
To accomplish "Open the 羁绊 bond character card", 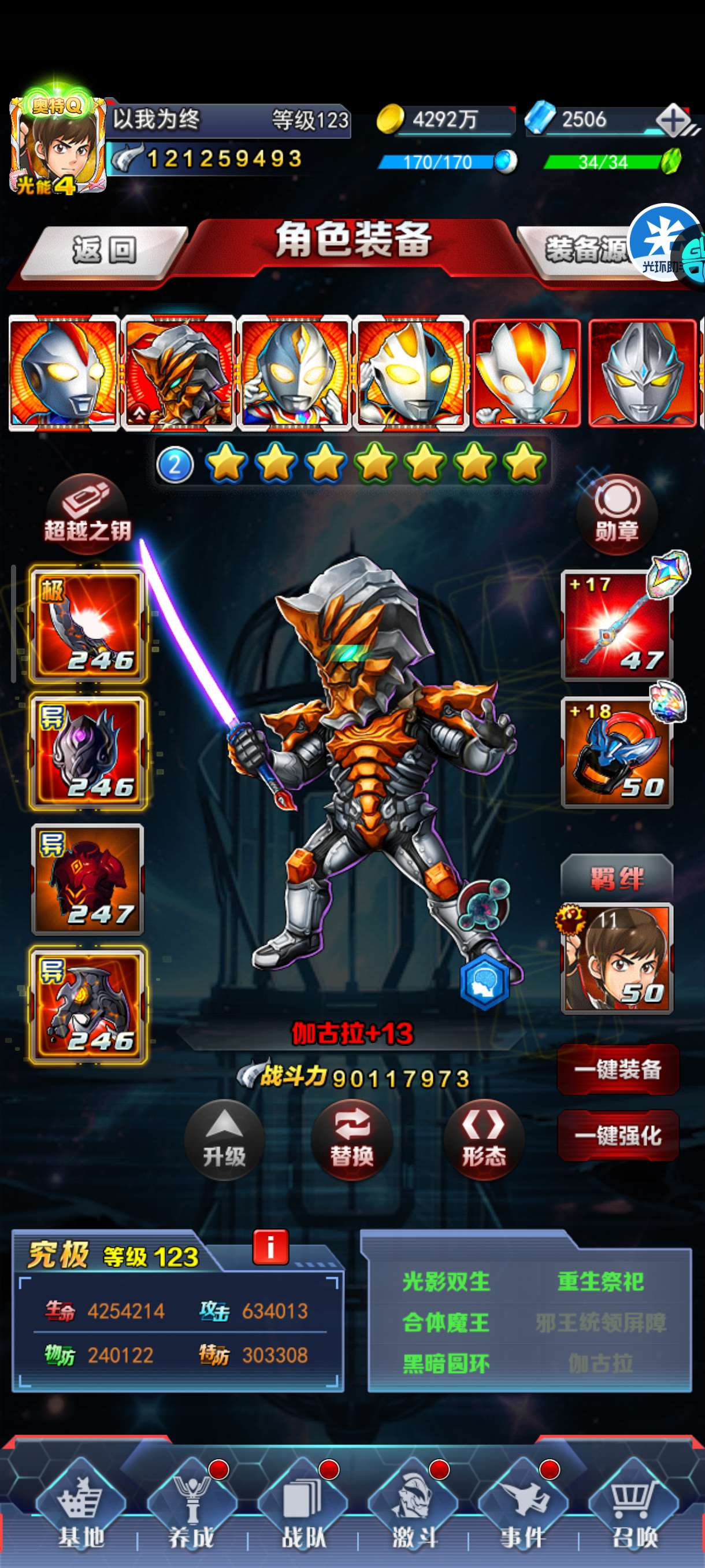I will click(617, 958).
